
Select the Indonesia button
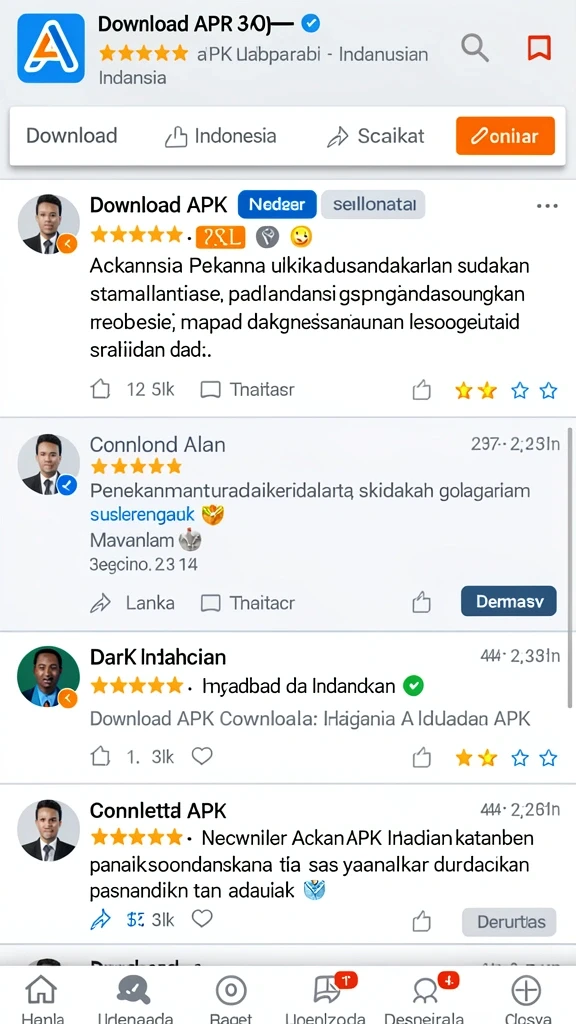coord(220,136)
